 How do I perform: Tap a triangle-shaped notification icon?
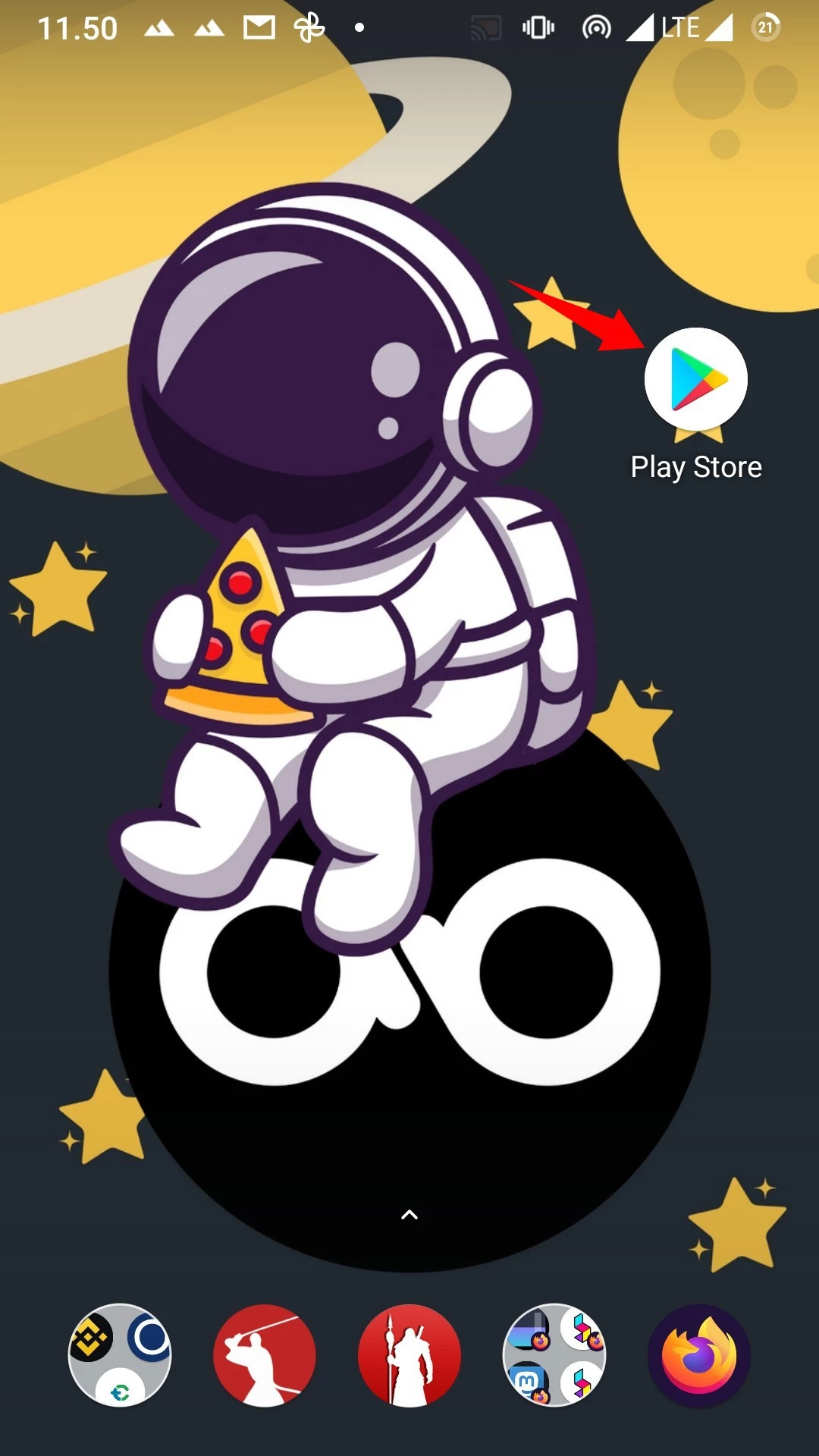(x=159, y=27)
